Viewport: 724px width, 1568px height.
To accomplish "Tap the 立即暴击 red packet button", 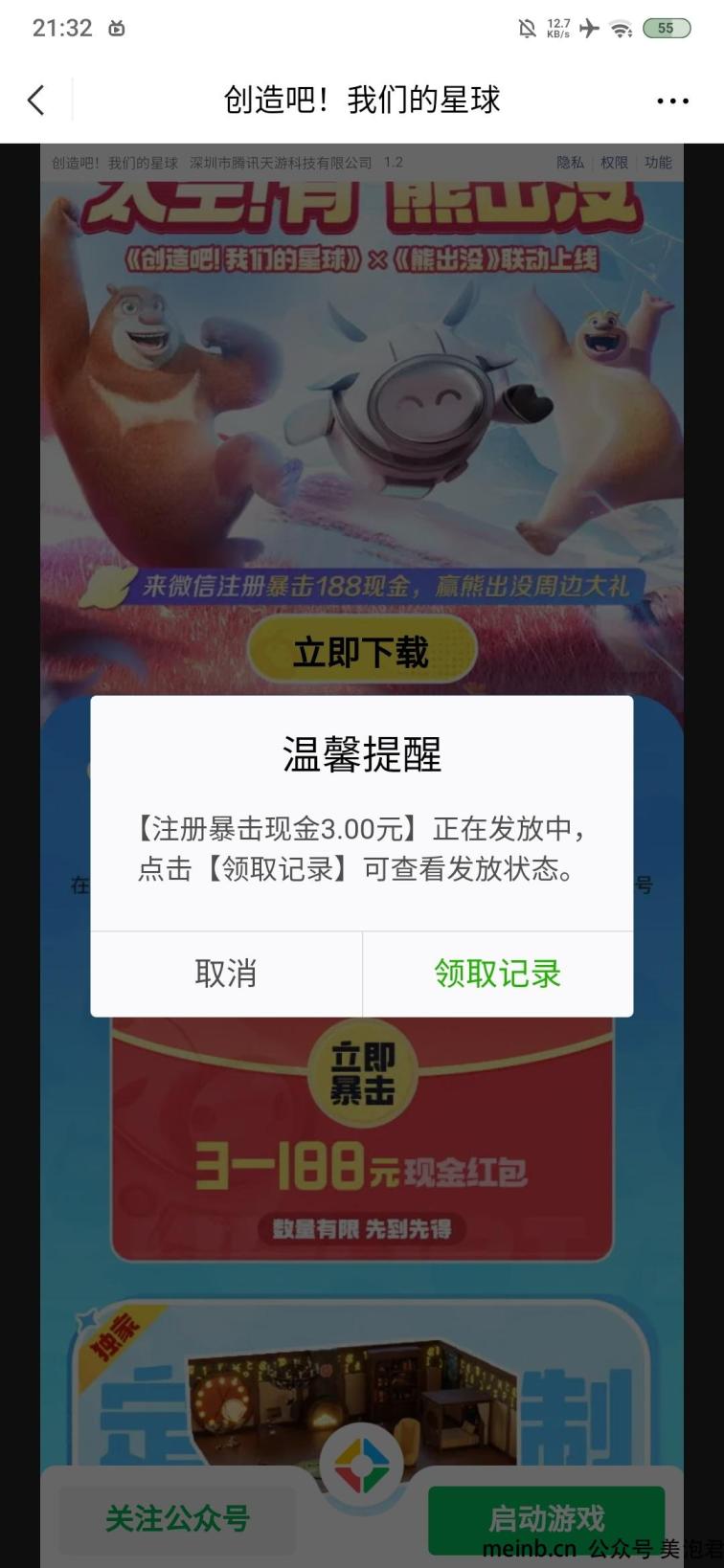I will pyautogui.click(x=362, y=1072).
